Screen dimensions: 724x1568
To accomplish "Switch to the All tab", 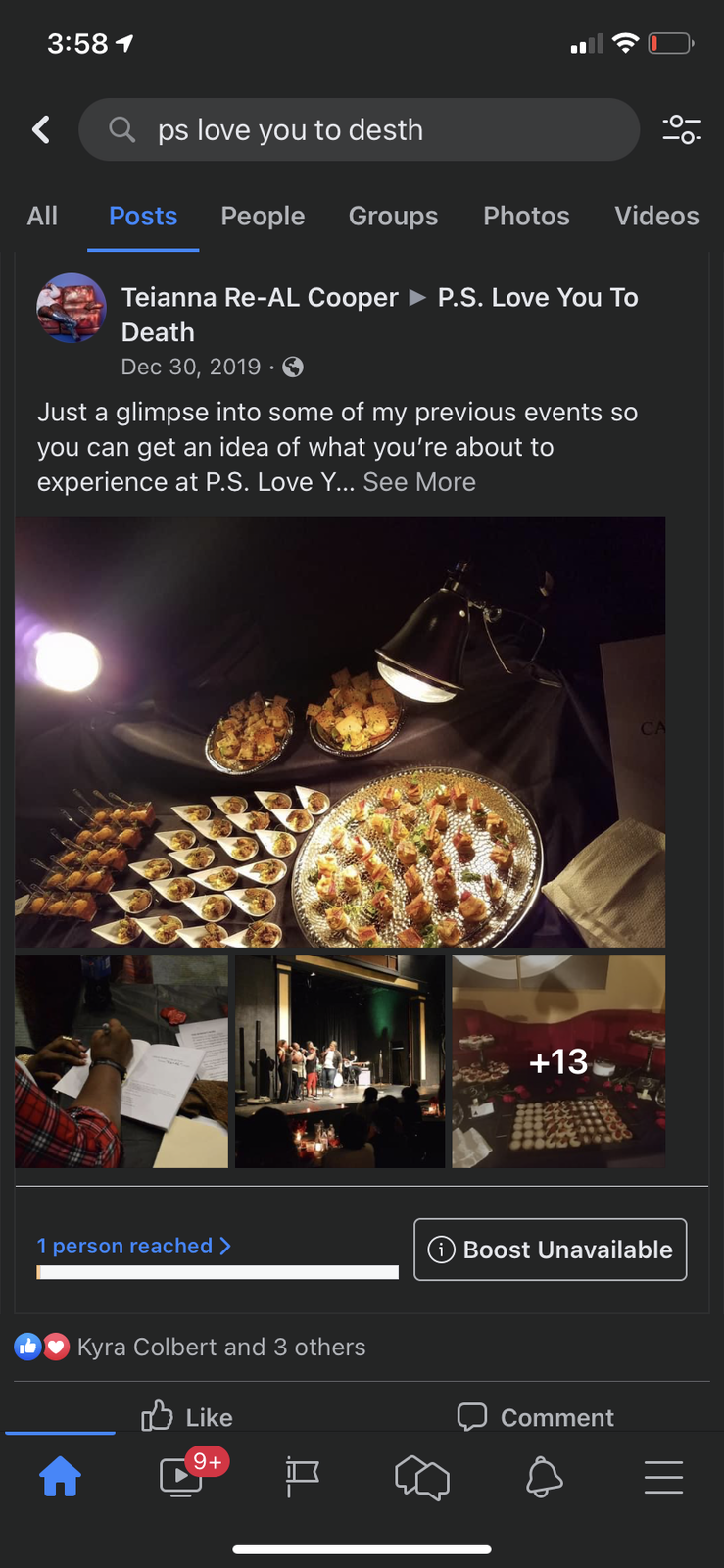I will (42, 216).
